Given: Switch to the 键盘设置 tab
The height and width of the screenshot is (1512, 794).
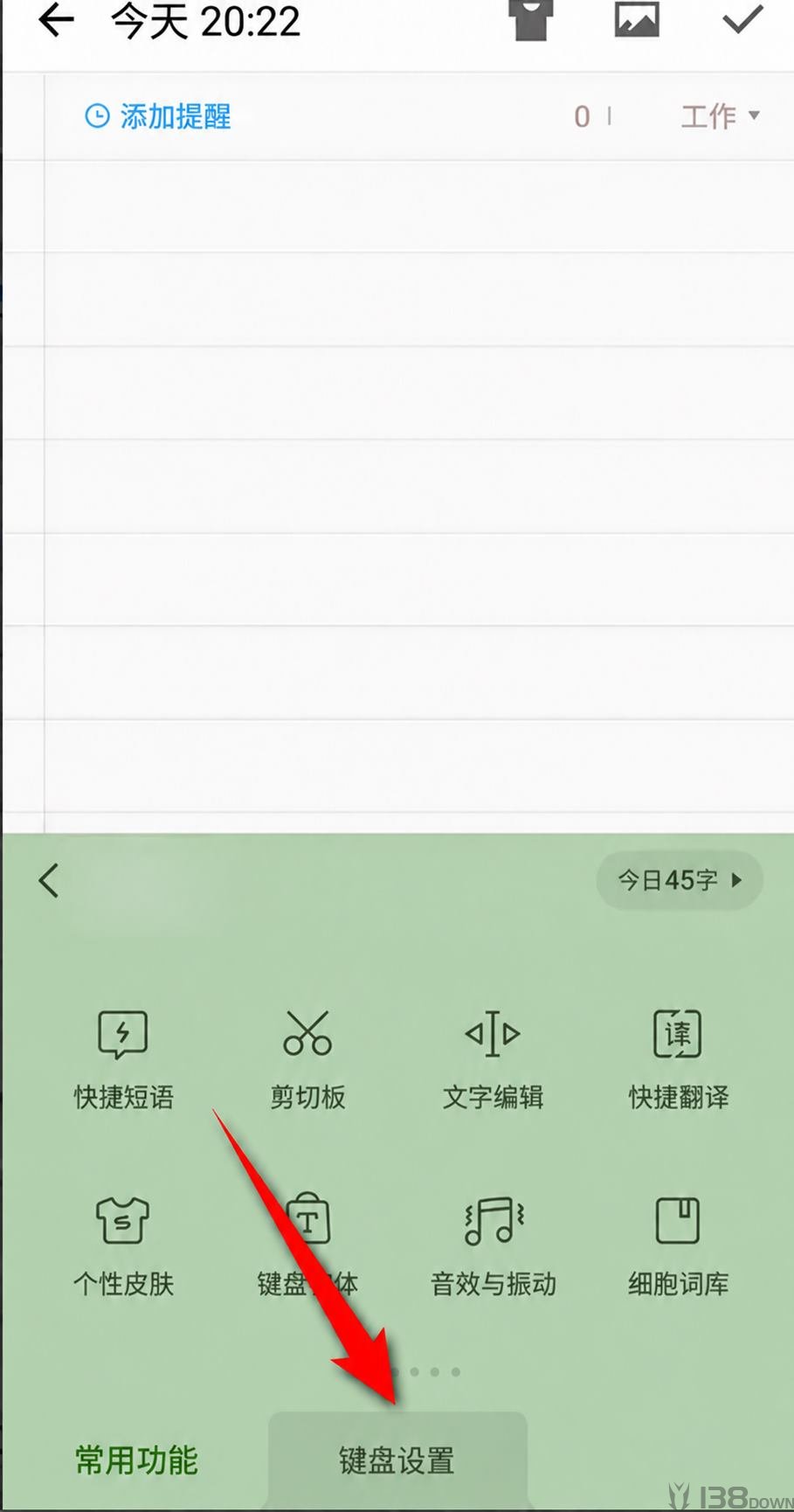Looking at the screenshot, I should click(x=397, y=1460).
